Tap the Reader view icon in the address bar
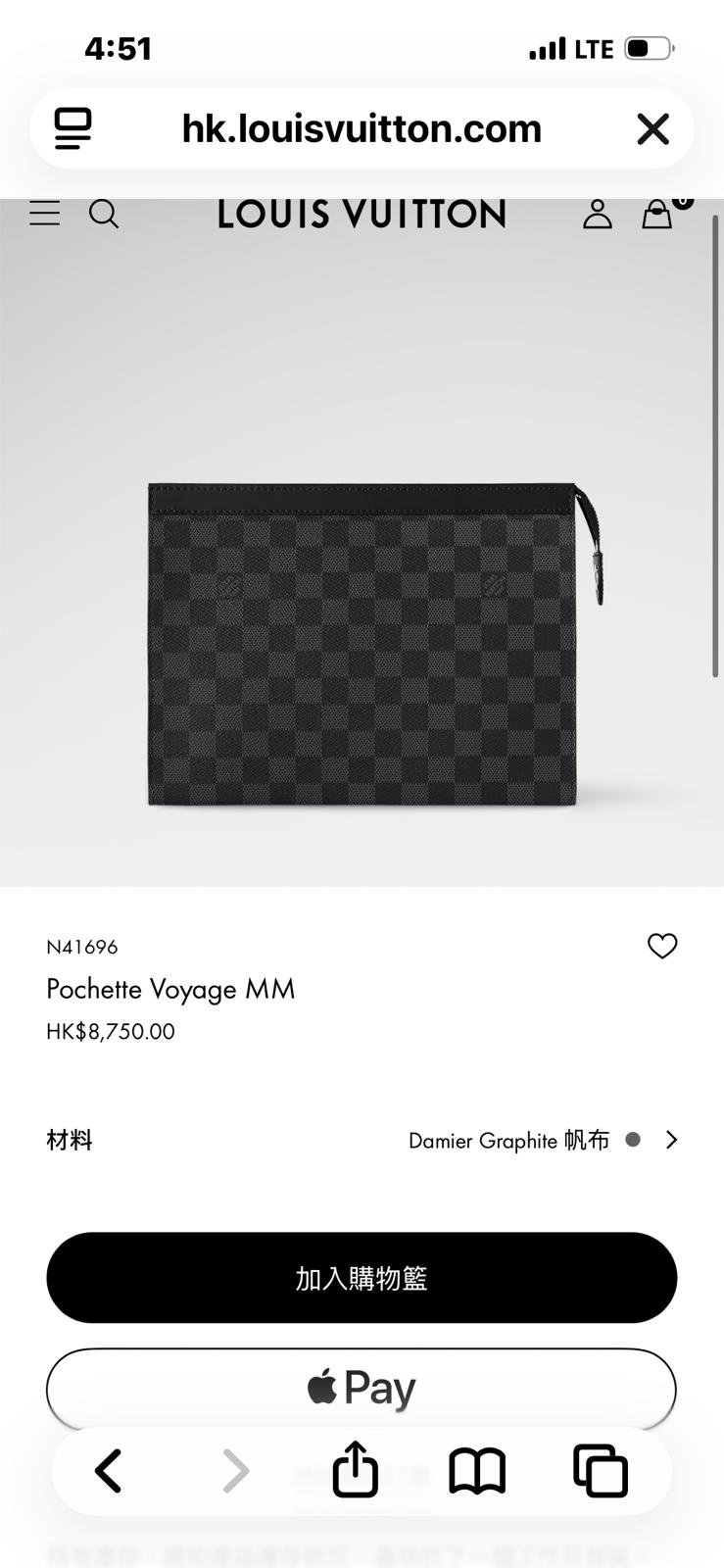This screenshot has width=724, height=1568. [x=72, y=127]
